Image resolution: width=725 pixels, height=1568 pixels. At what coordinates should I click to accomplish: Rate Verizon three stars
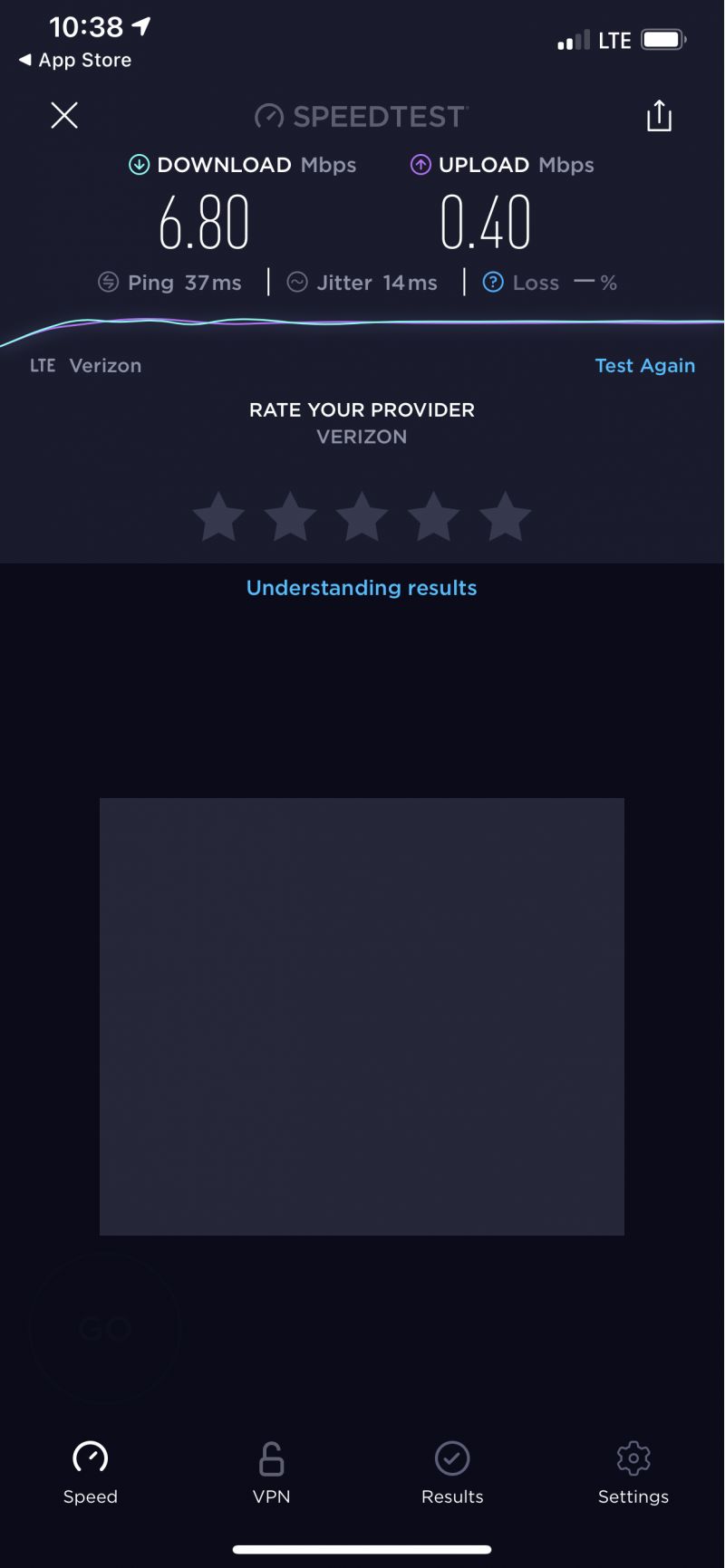click(x=362, y=517)
